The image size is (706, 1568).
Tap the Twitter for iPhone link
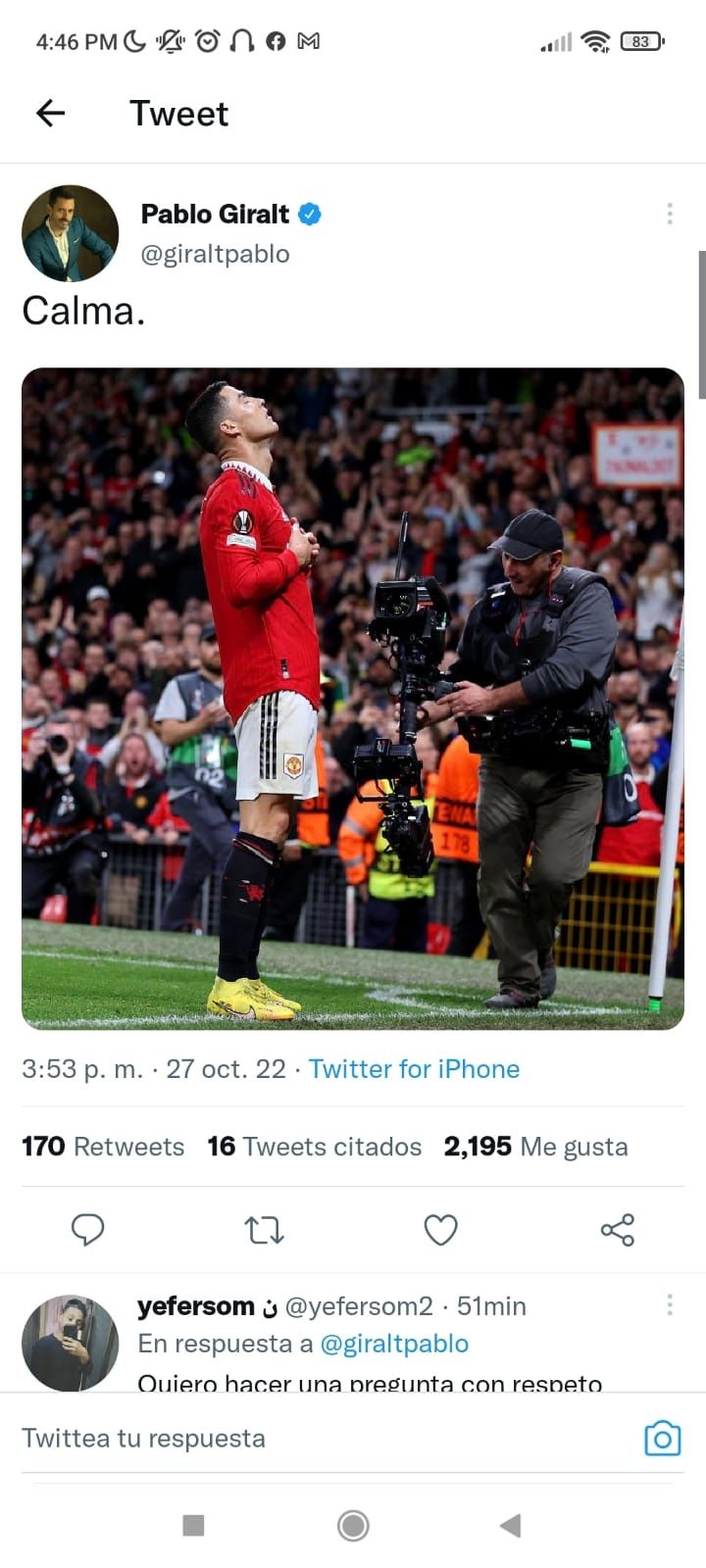click(414, 1068)
